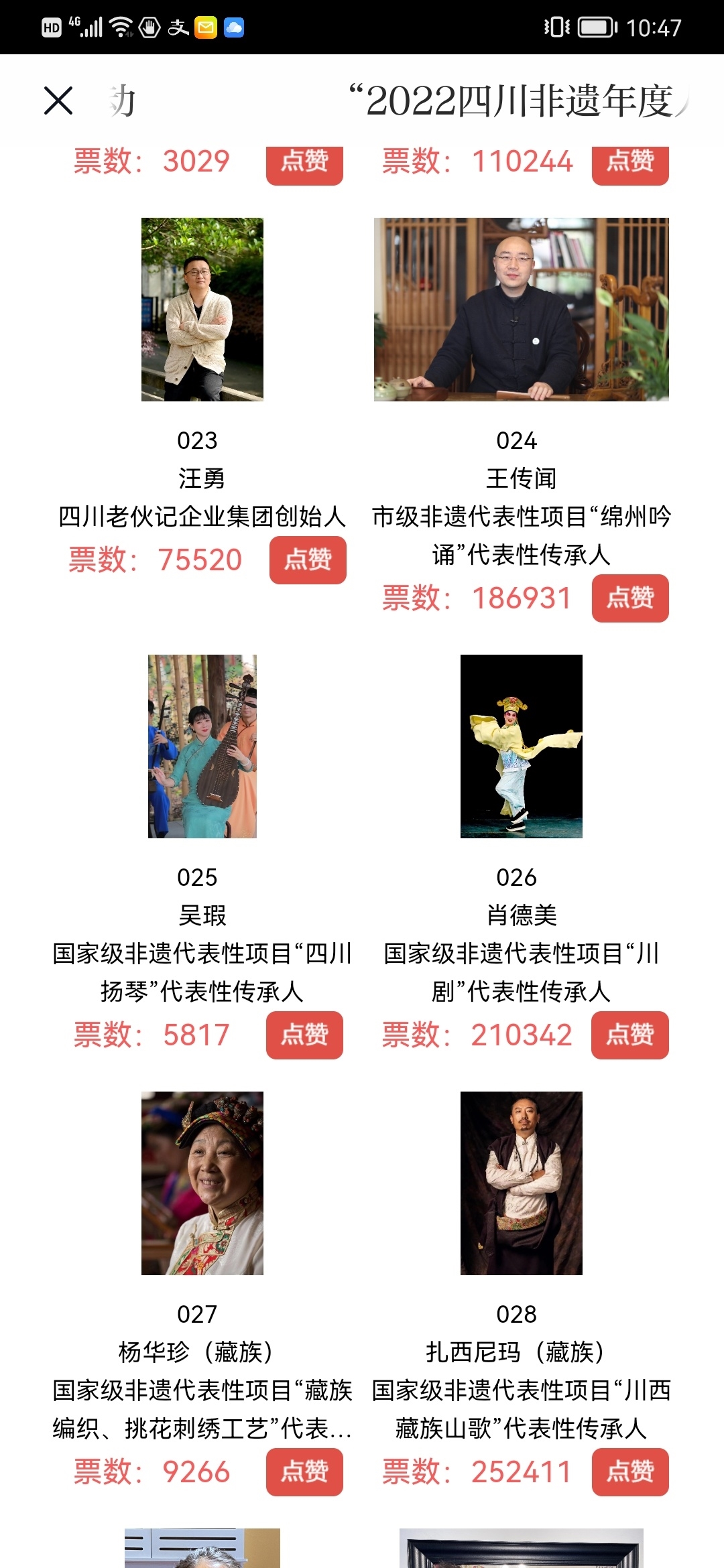
Task: Close the voting page with the X
Action: click(x=58, y=101)
